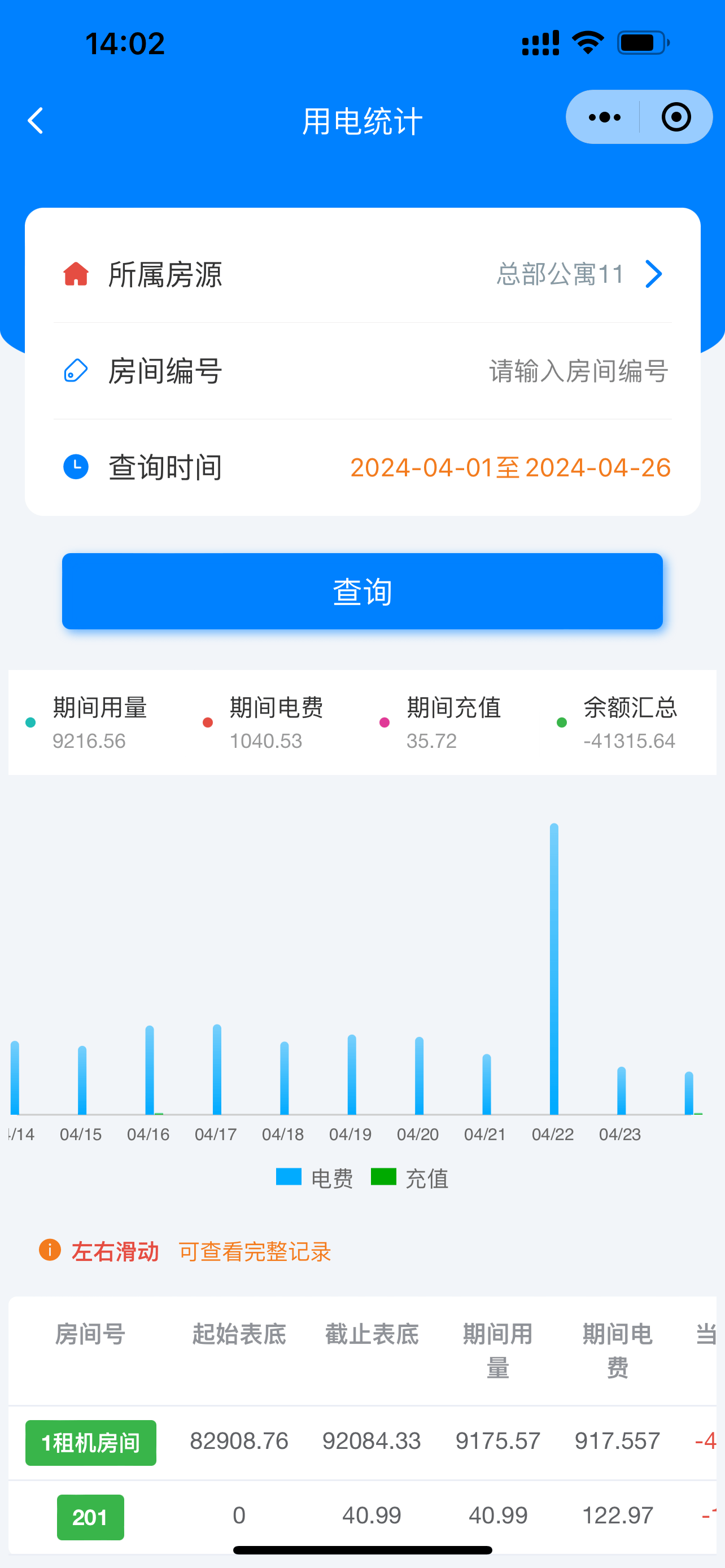Tap the blue 查询 button

point(362,591)
